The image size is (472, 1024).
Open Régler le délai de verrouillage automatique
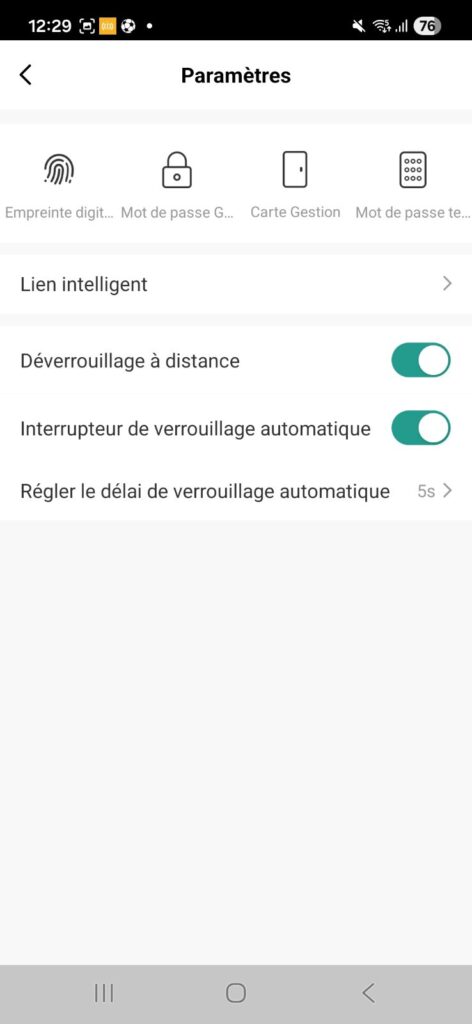pyautogui.click(x=236, y=490)
